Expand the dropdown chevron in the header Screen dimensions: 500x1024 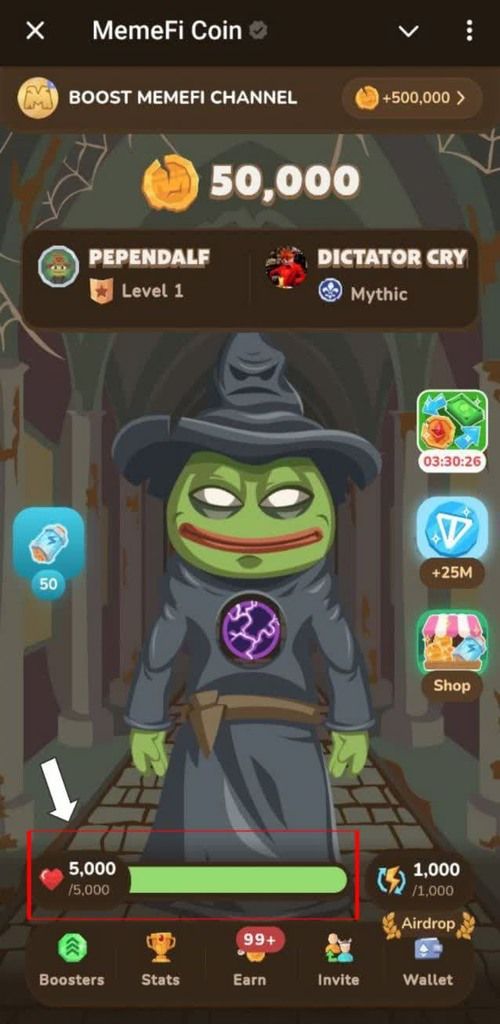coord(408,31)
